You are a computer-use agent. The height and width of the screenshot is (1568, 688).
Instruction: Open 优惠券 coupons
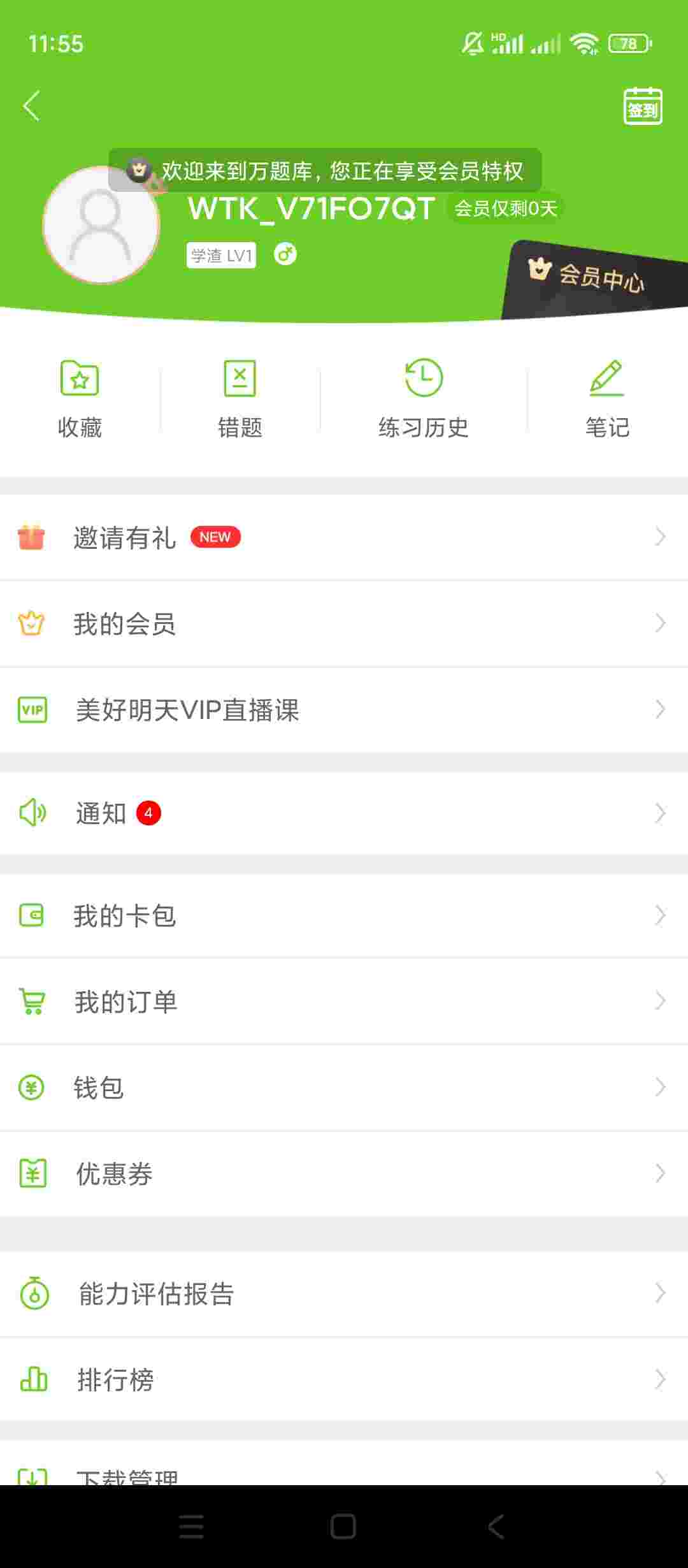pos(344,1173)
